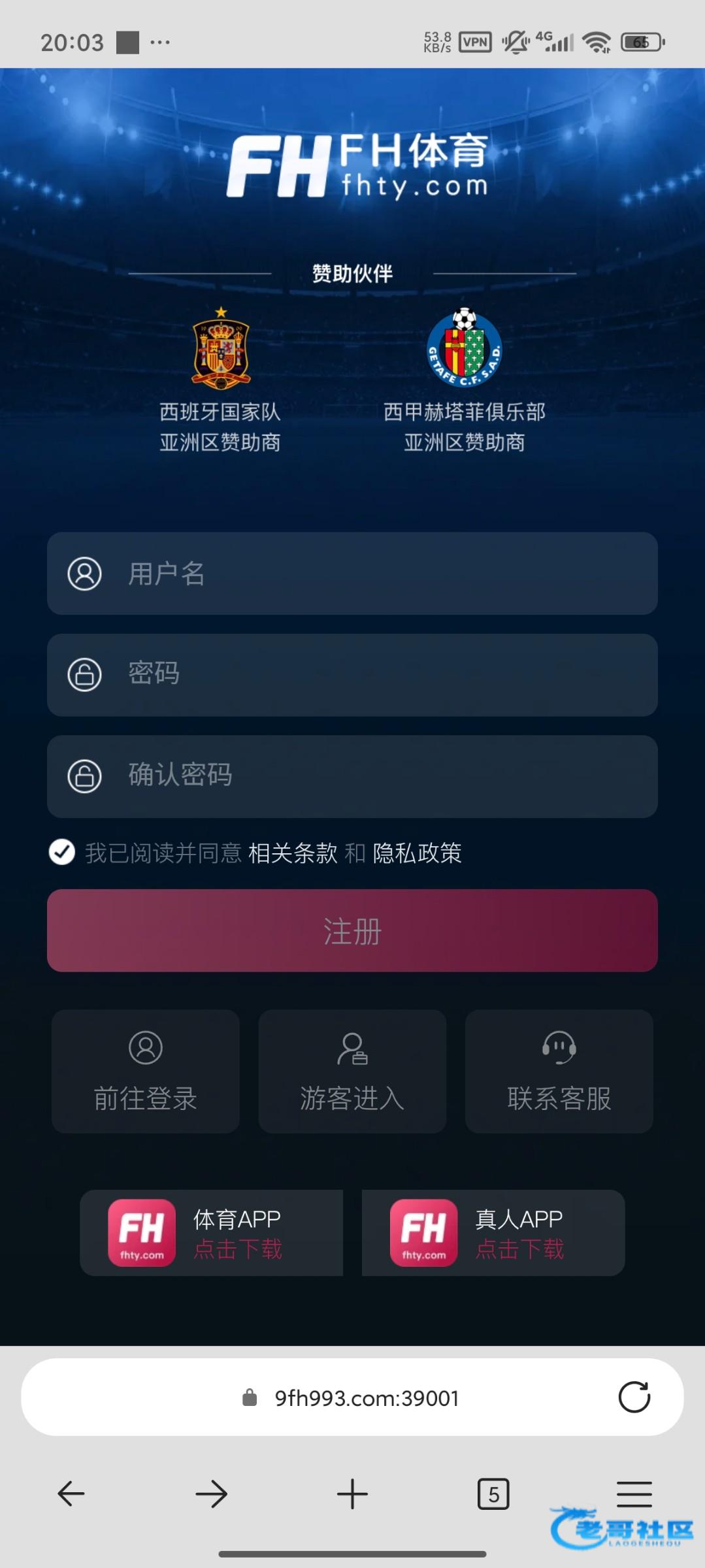Image resolution: width=705 pixels, height=1568 pixels.
Task: View the 隐私政策 privacy policy
Action: [417, 853]
